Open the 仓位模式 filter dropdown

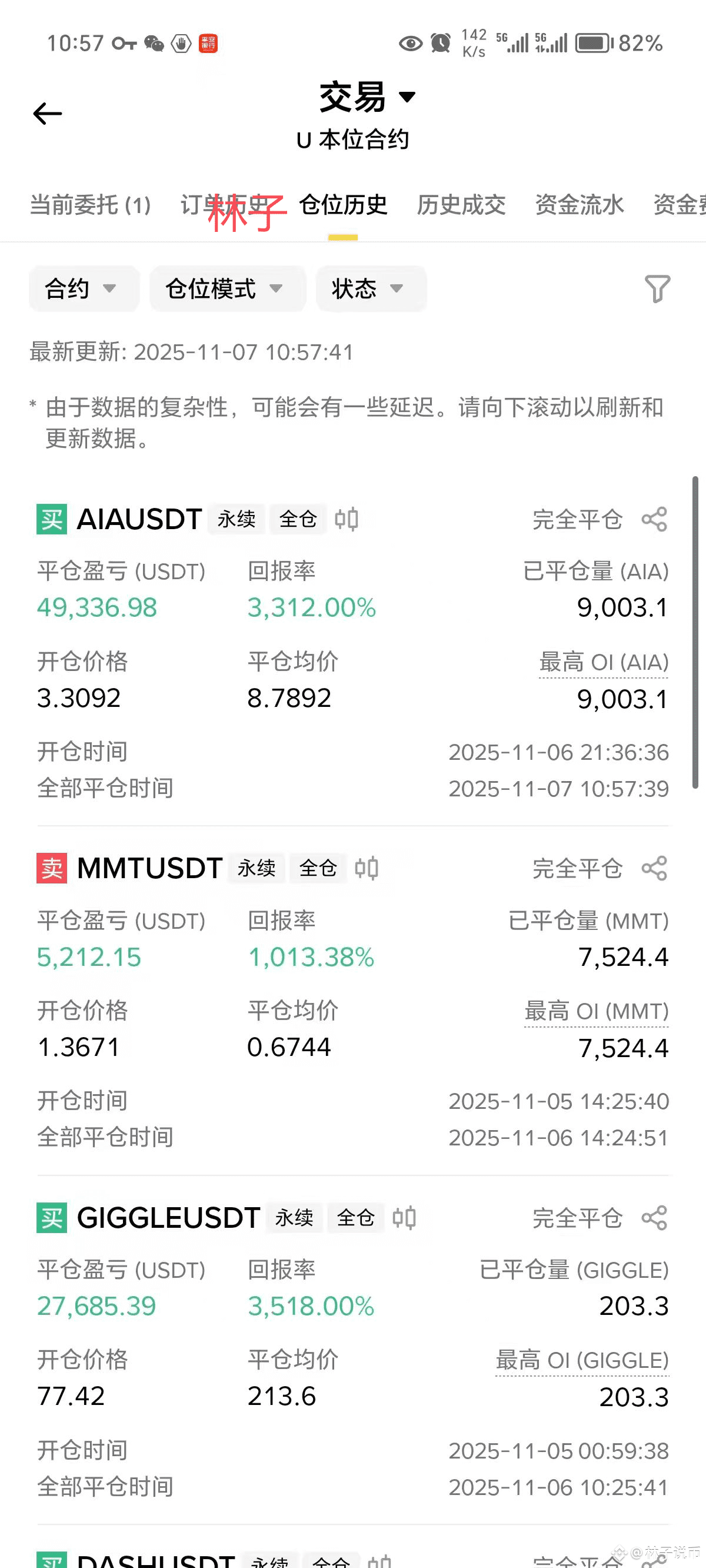coord(228,288)
